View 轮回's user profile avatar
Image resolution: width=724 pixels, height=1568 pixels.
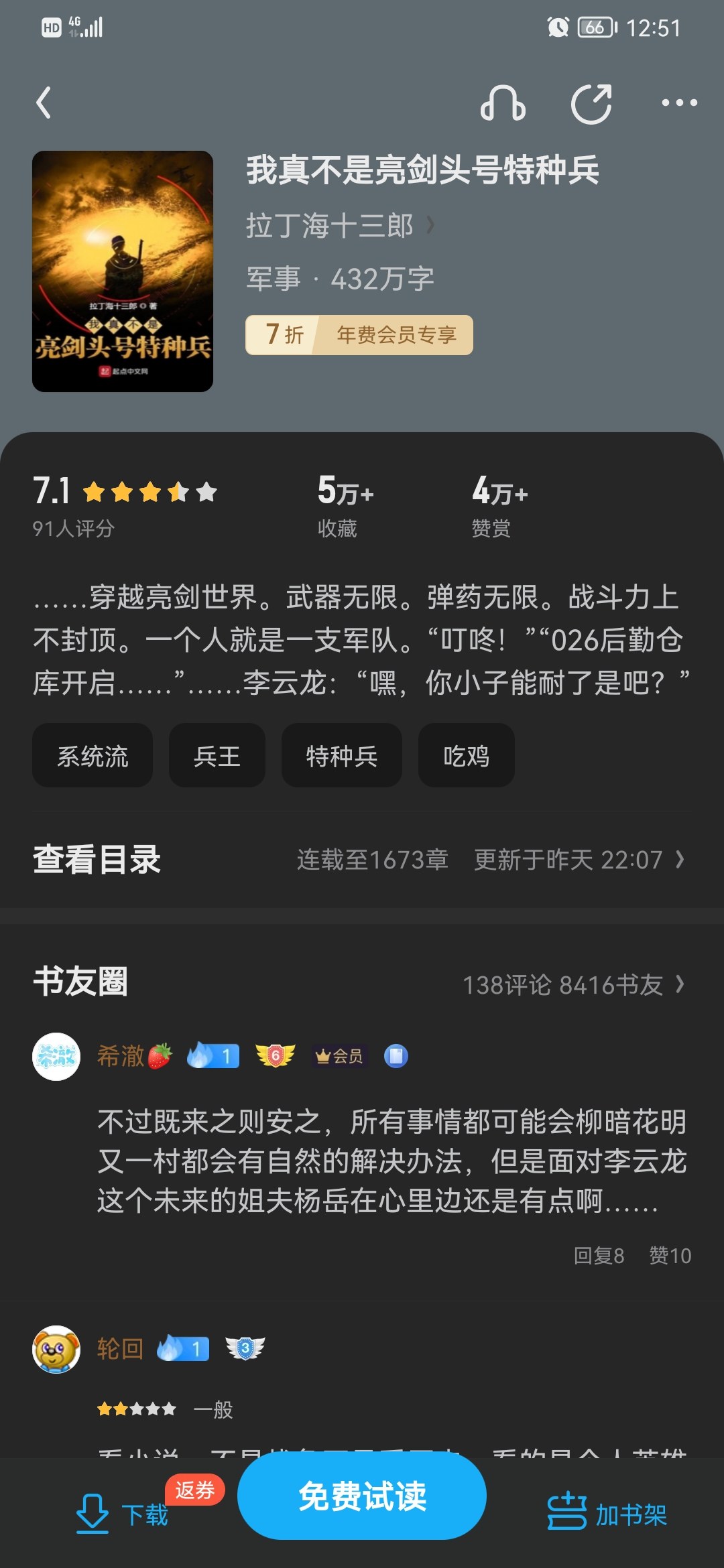56,1349
